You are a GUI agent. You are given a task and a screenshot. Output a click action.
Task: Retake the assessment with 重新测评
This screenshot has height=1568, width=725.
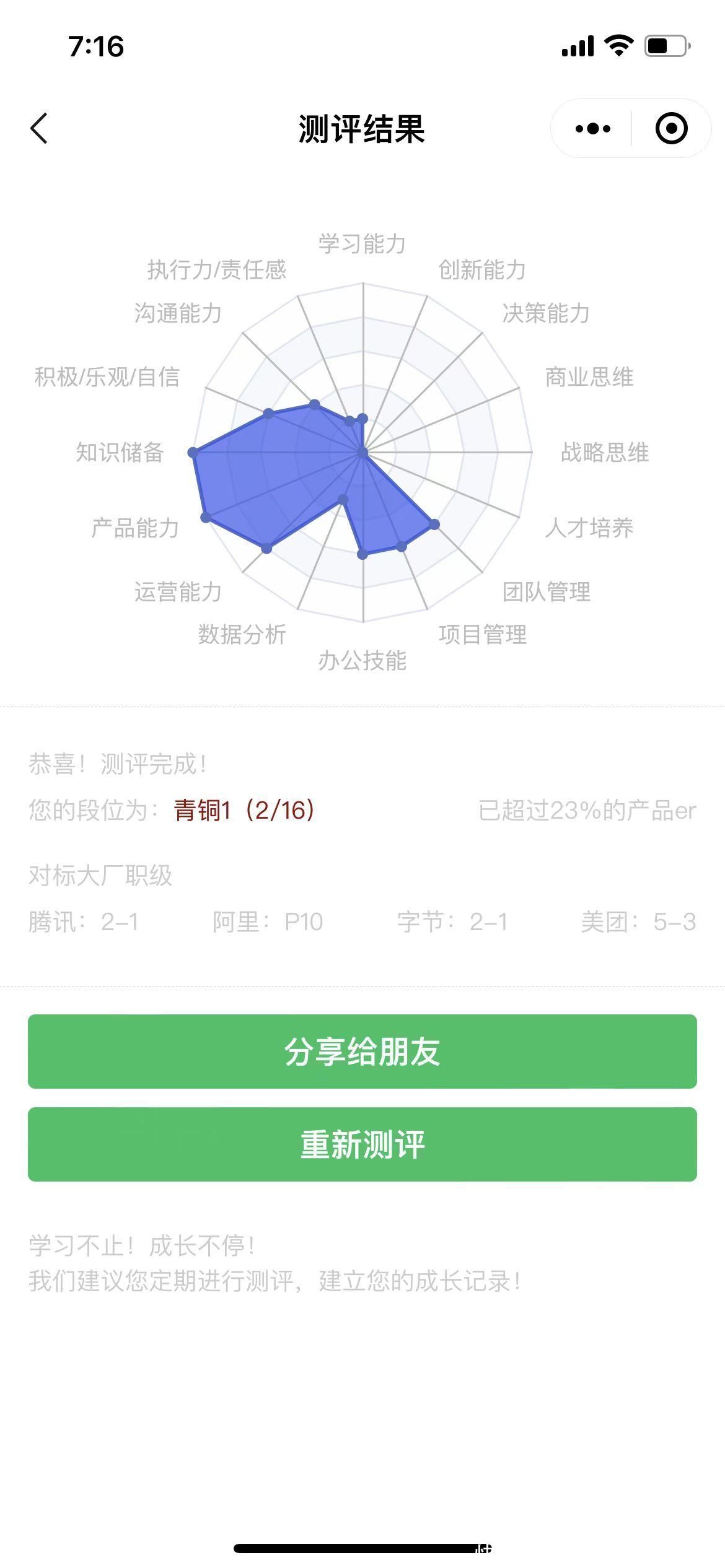click(x=362, y=1144)
